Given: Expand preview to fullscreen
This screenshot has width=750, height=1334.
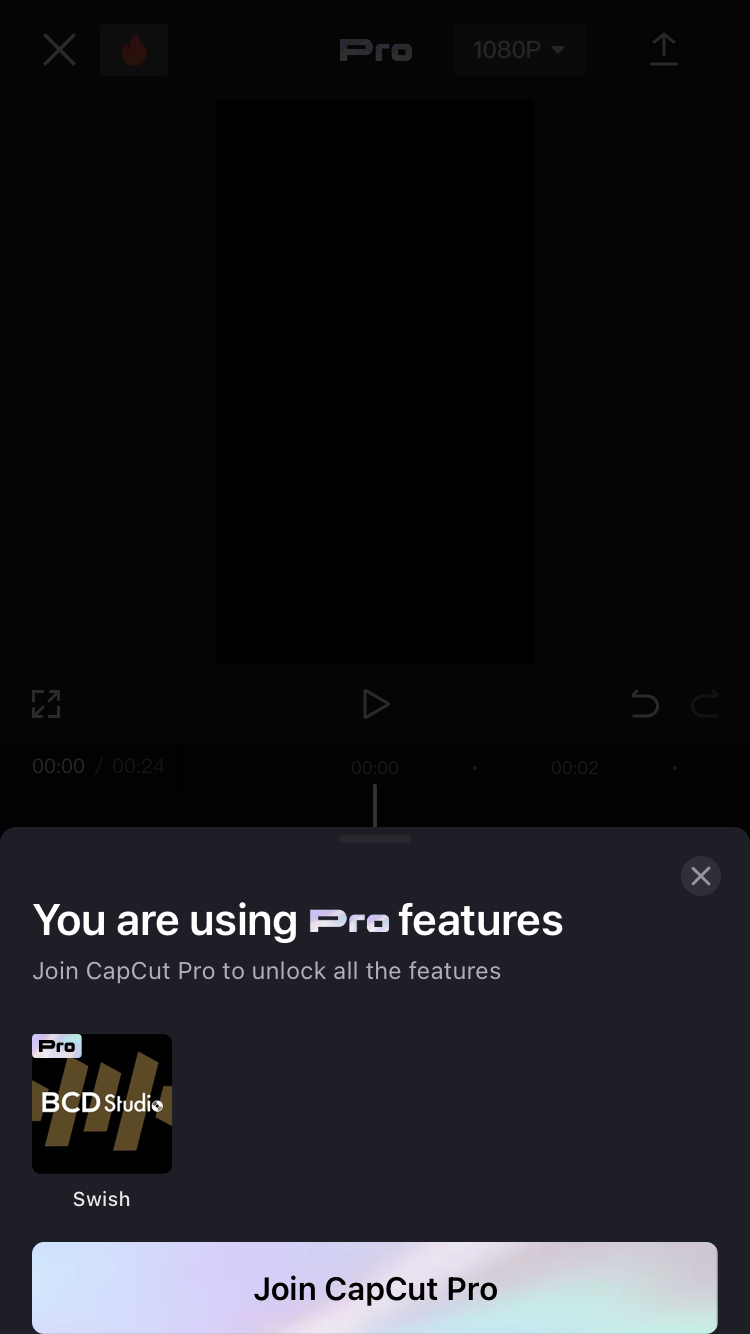Looking at the screenshot, I should click(x=46, y=704).
